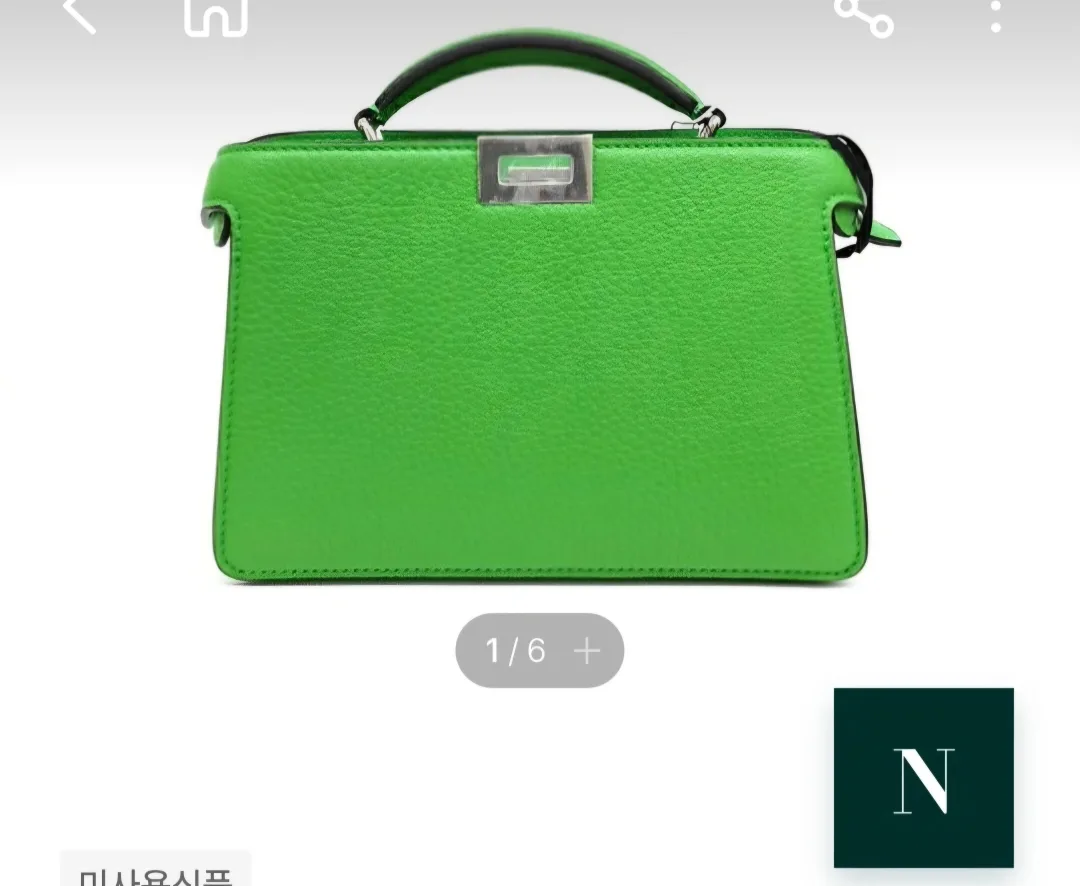Open the overflow menu
Image resolution: width=1080 pixels, height=886 pixels.
pyautogui.click(x=996, y=14)
